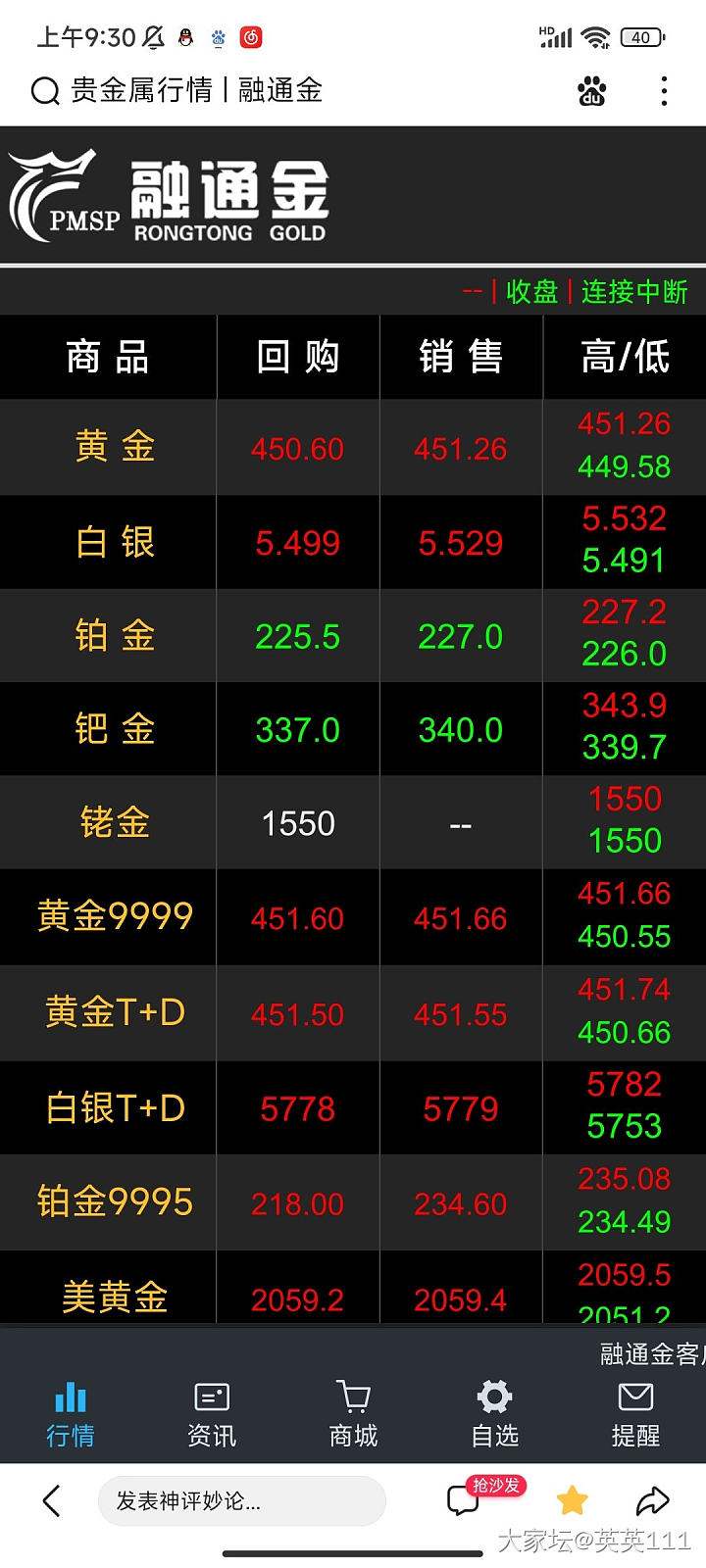Open the 自选 tab

[x=494, y=1414]
